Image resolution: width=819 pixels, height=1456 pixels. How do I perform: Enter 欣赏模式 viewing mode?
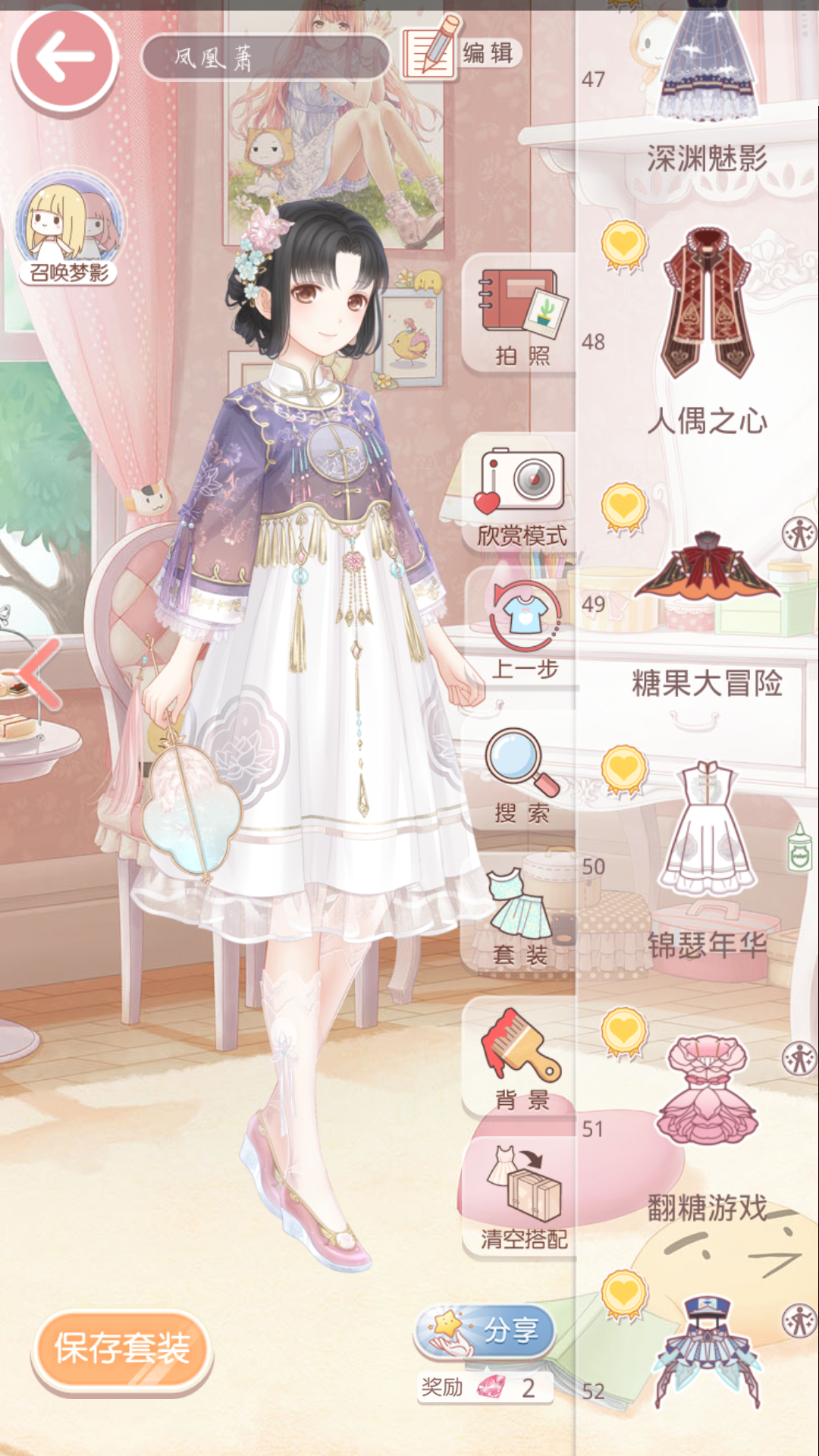(522, 494)
